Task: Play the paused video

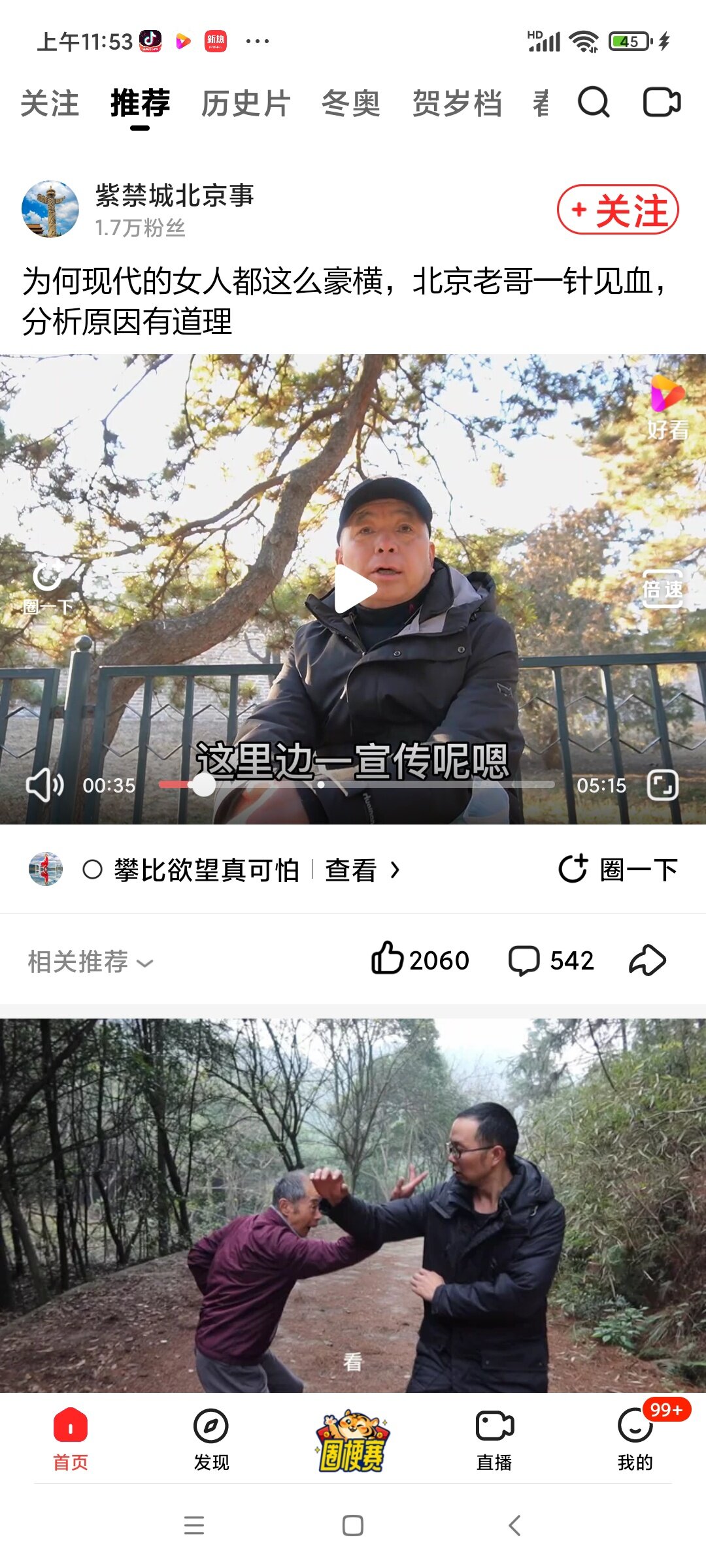Action: coord(354,589)
